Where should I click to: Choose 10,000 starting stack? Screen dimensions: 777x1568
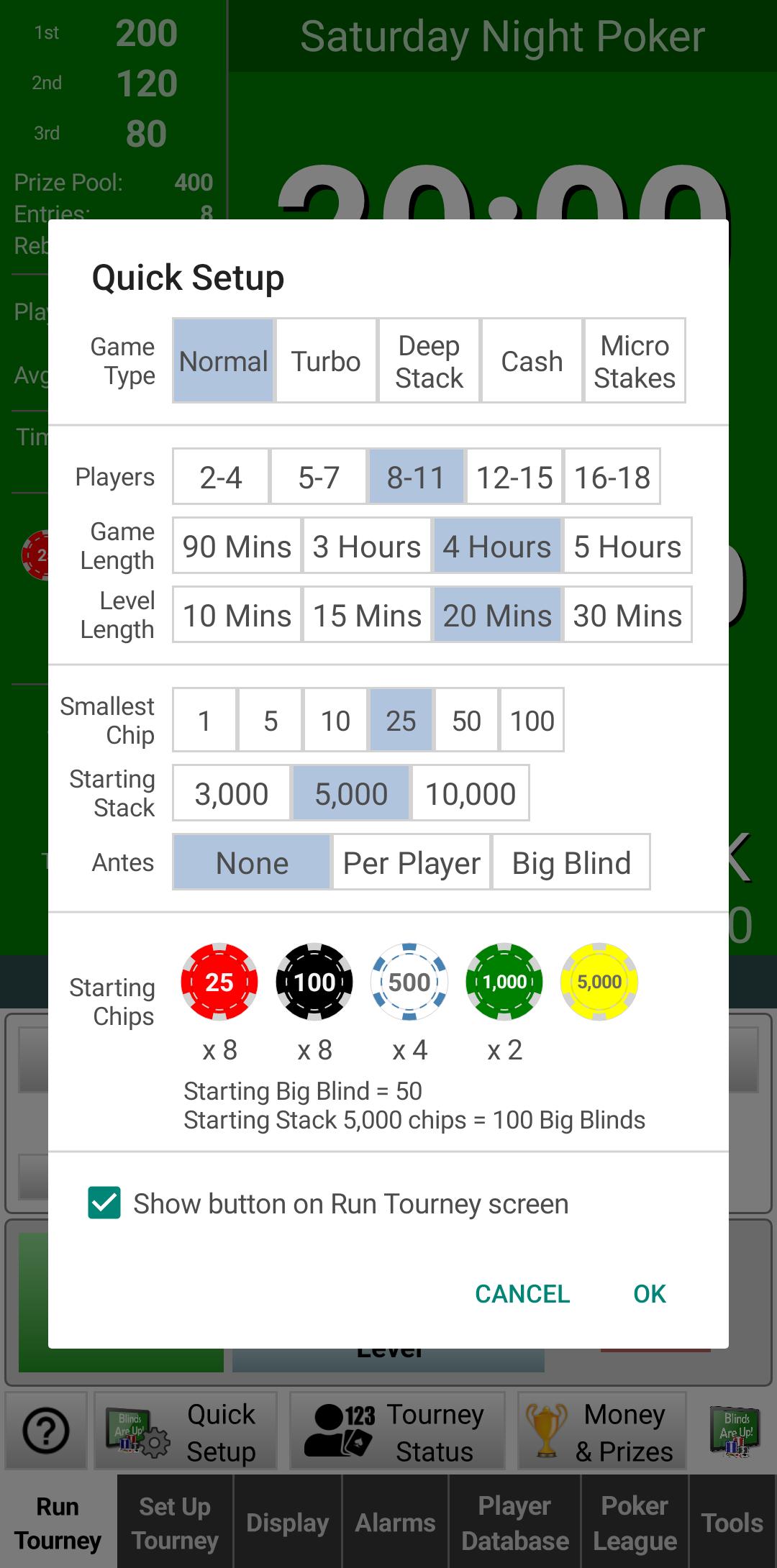point(471,793)
